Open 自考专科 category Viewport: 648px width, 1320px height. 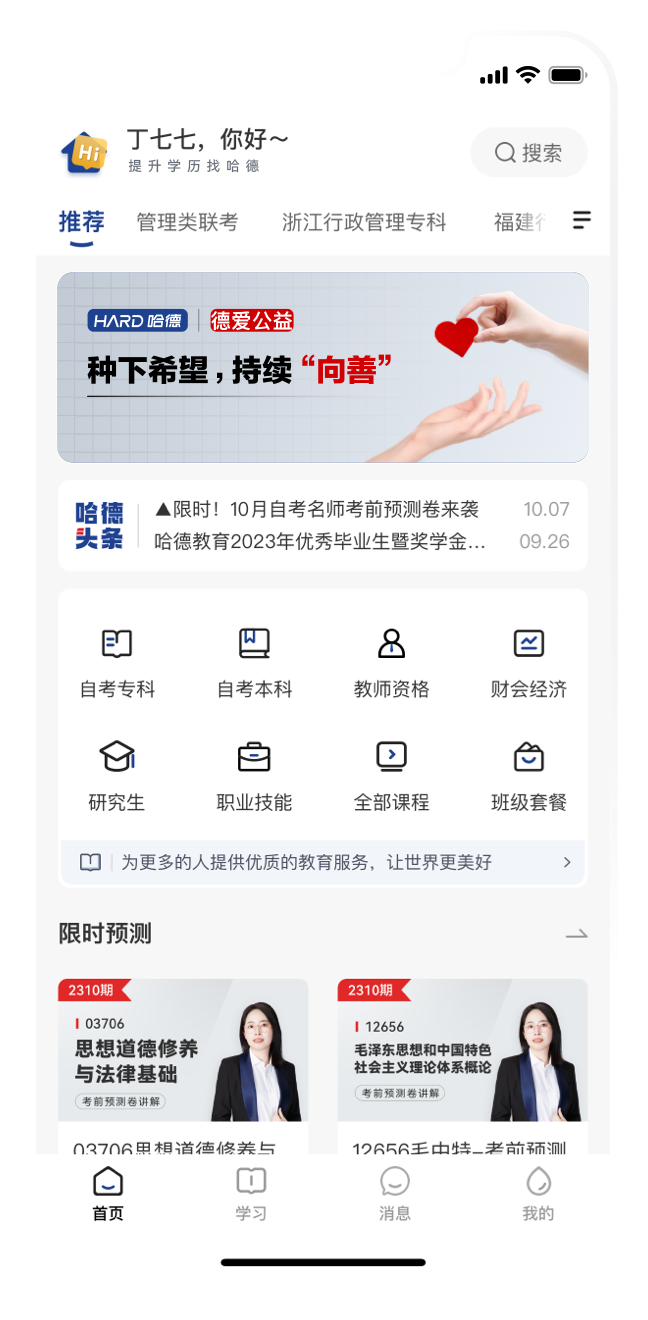(x=118, y=661)
